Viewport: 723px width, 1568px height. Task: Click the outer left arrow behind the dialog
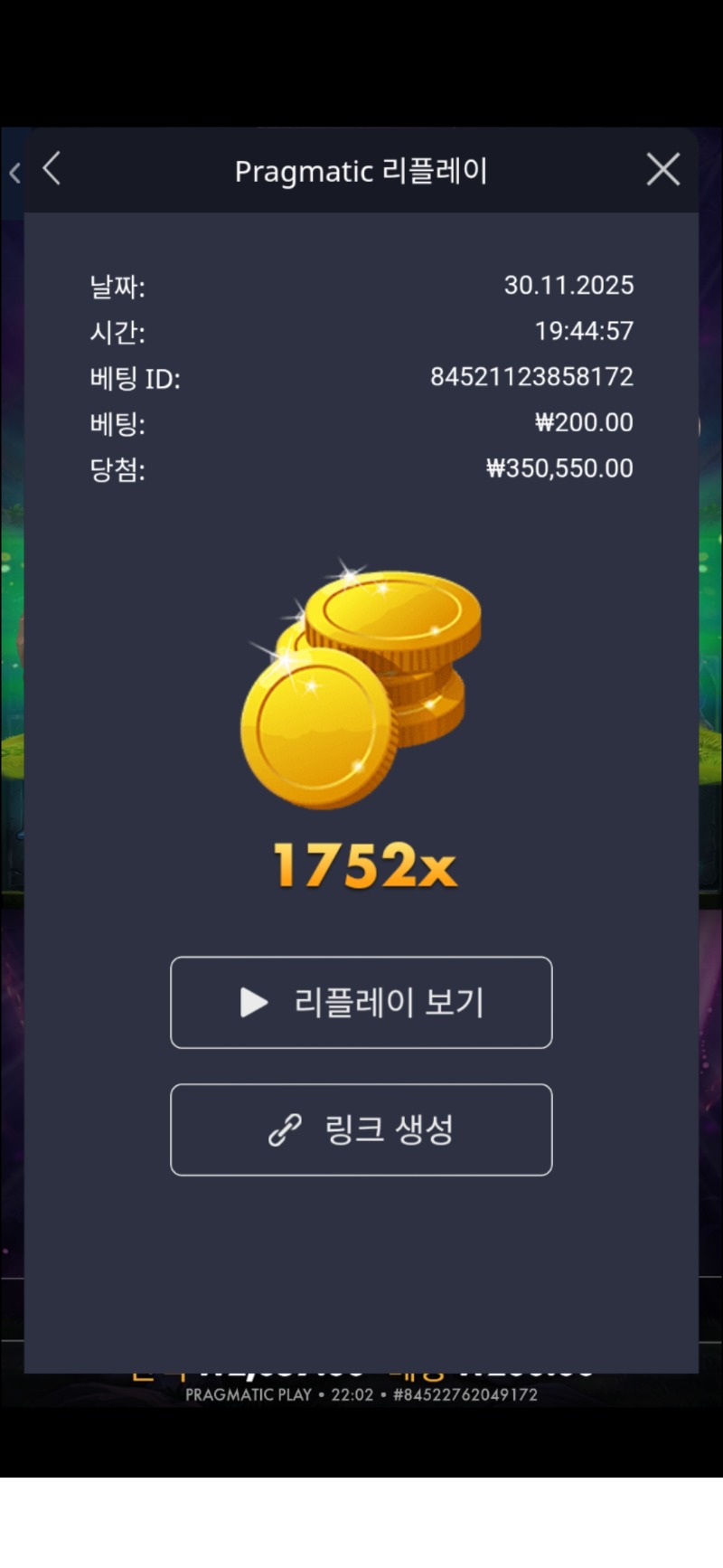point(14,175)
